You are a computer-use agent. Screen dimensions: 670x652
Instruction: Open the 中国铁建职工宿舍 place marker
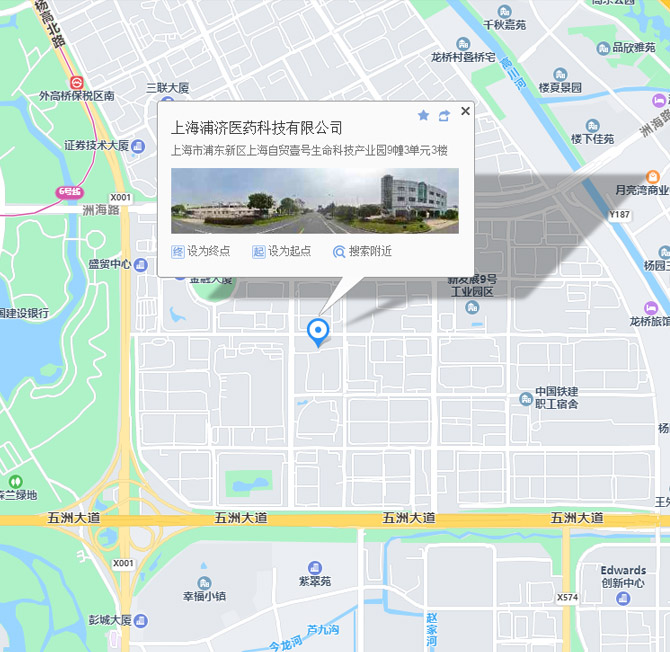[526, 399]
